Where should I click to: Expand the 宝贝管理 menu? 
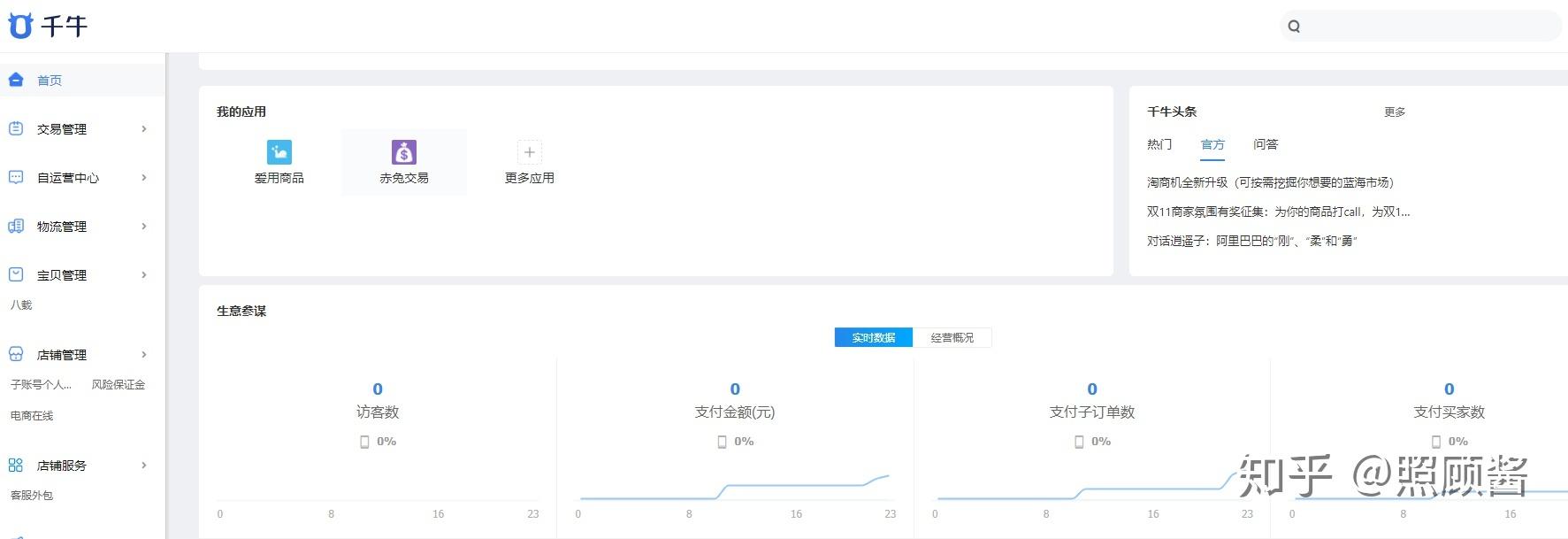tap(62, 275)
